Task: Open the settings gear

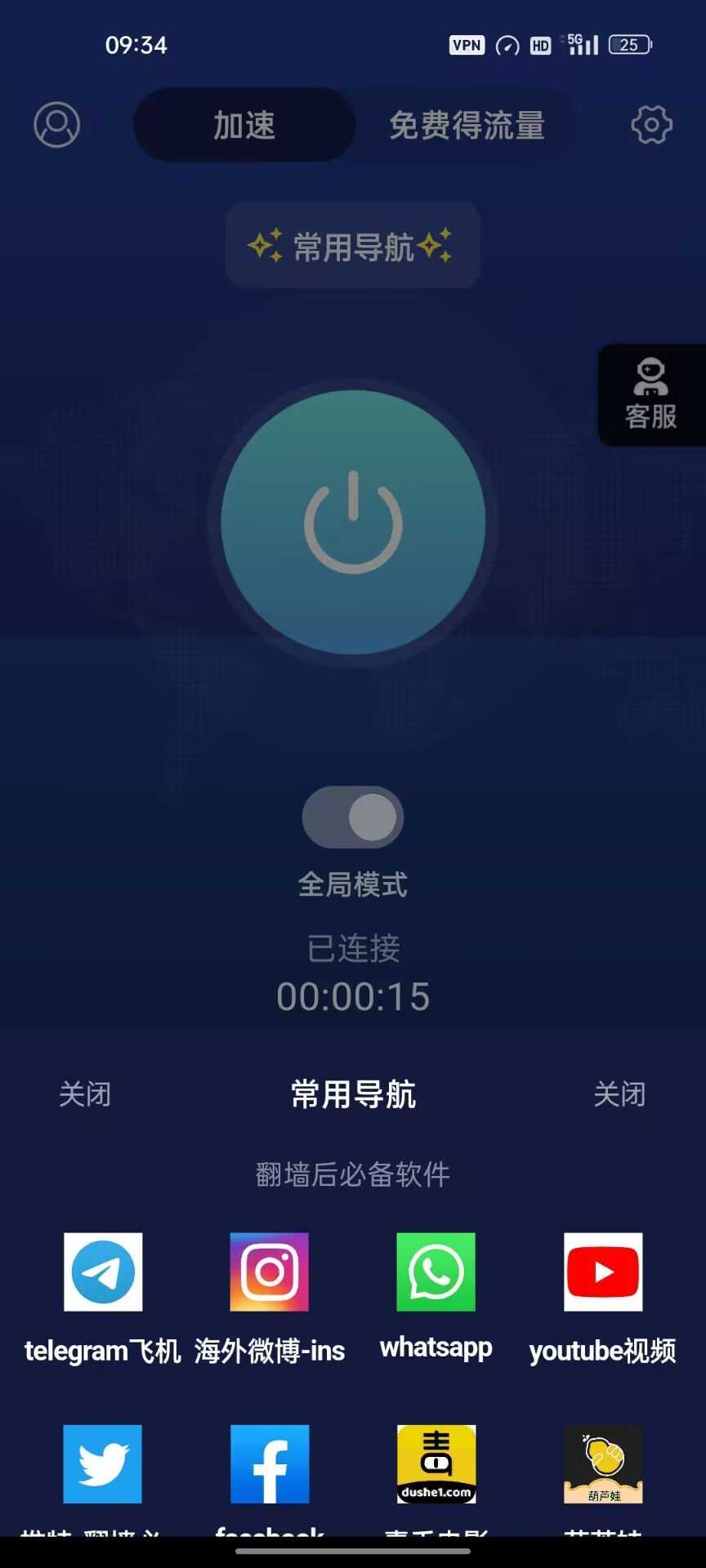Action: coord(651,125)
